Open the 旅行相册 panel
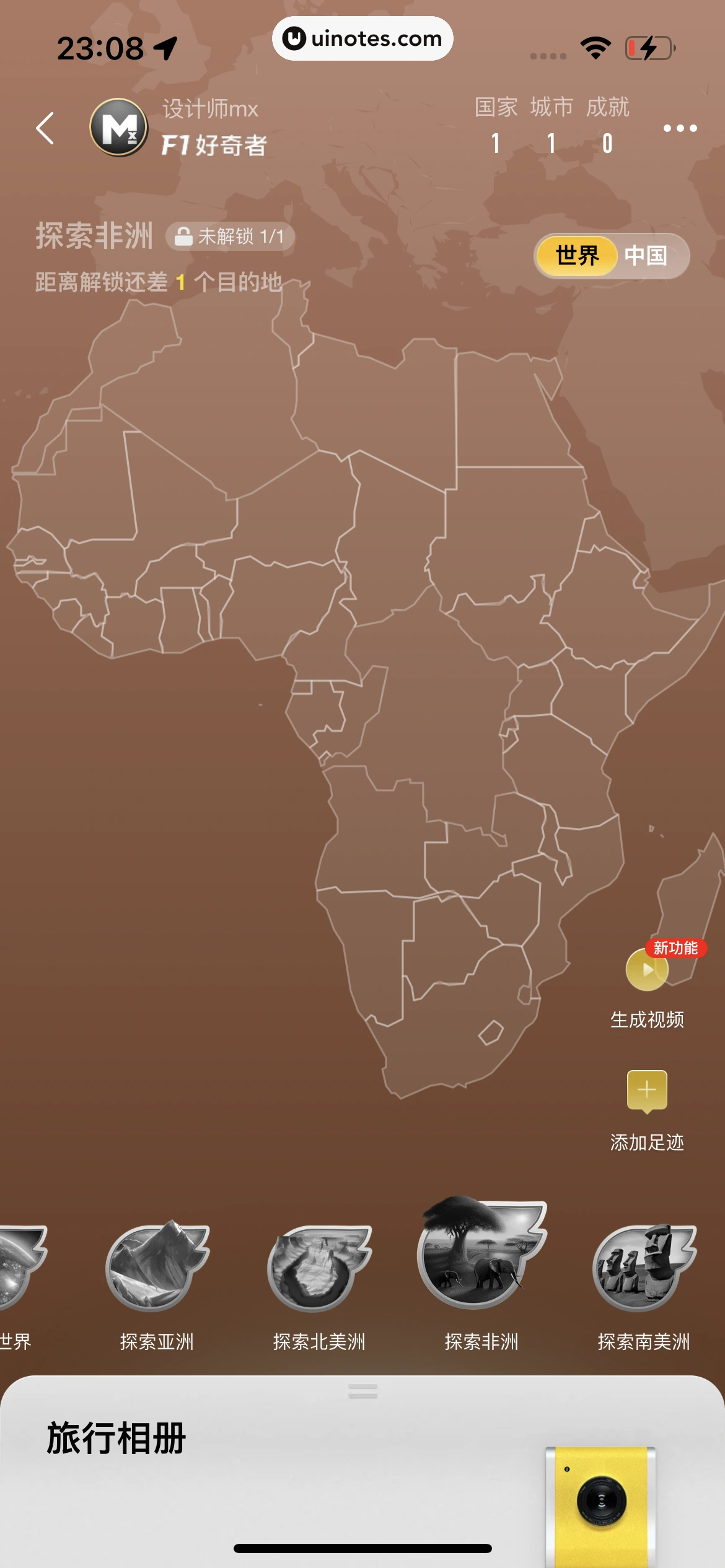The width and height of the screenshot is (725, 1568). tap(116, 1437)
